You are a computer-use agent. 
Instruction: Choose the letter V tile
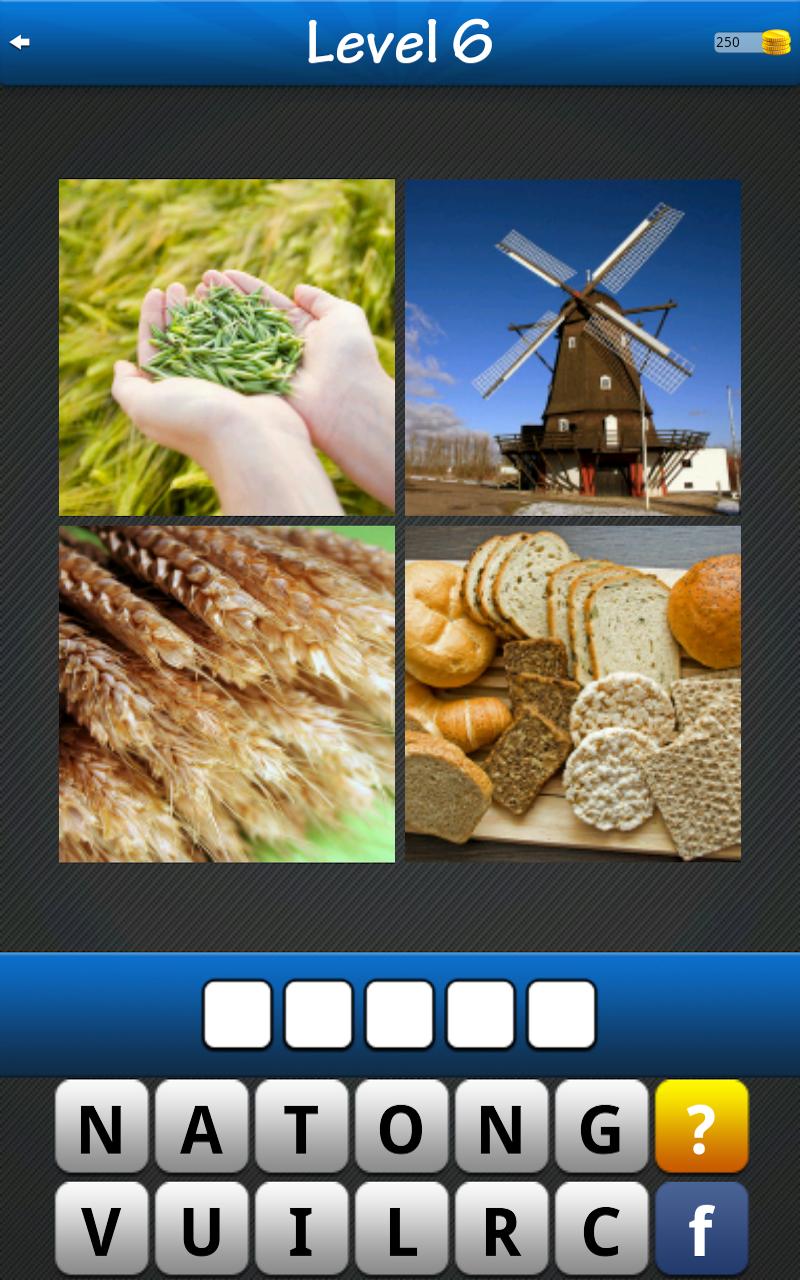point(101,1228)
